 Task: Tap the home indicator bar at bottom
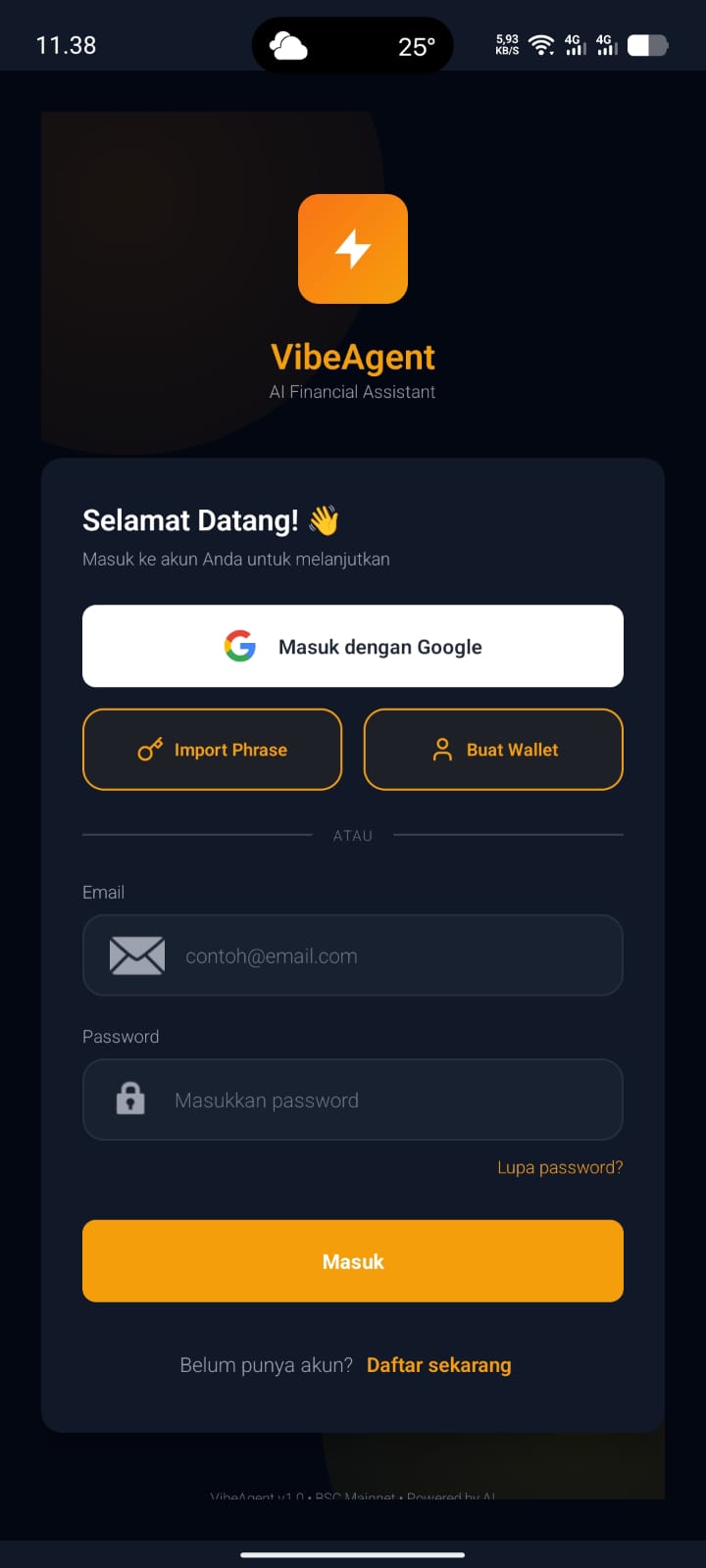(x=353, y=1553)
